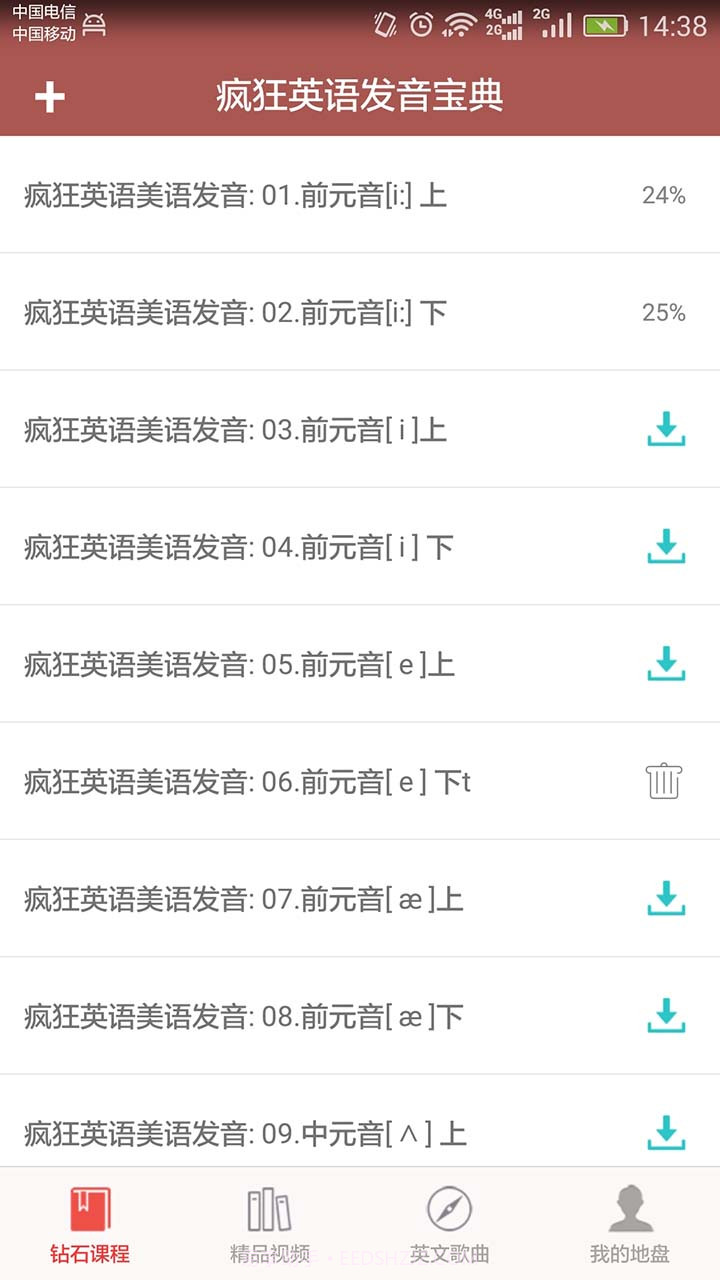Image resolution: width=720 pixels, height=1280 pixels.
Task: Open the 精品视频 section
Action: coord(270,1220)
